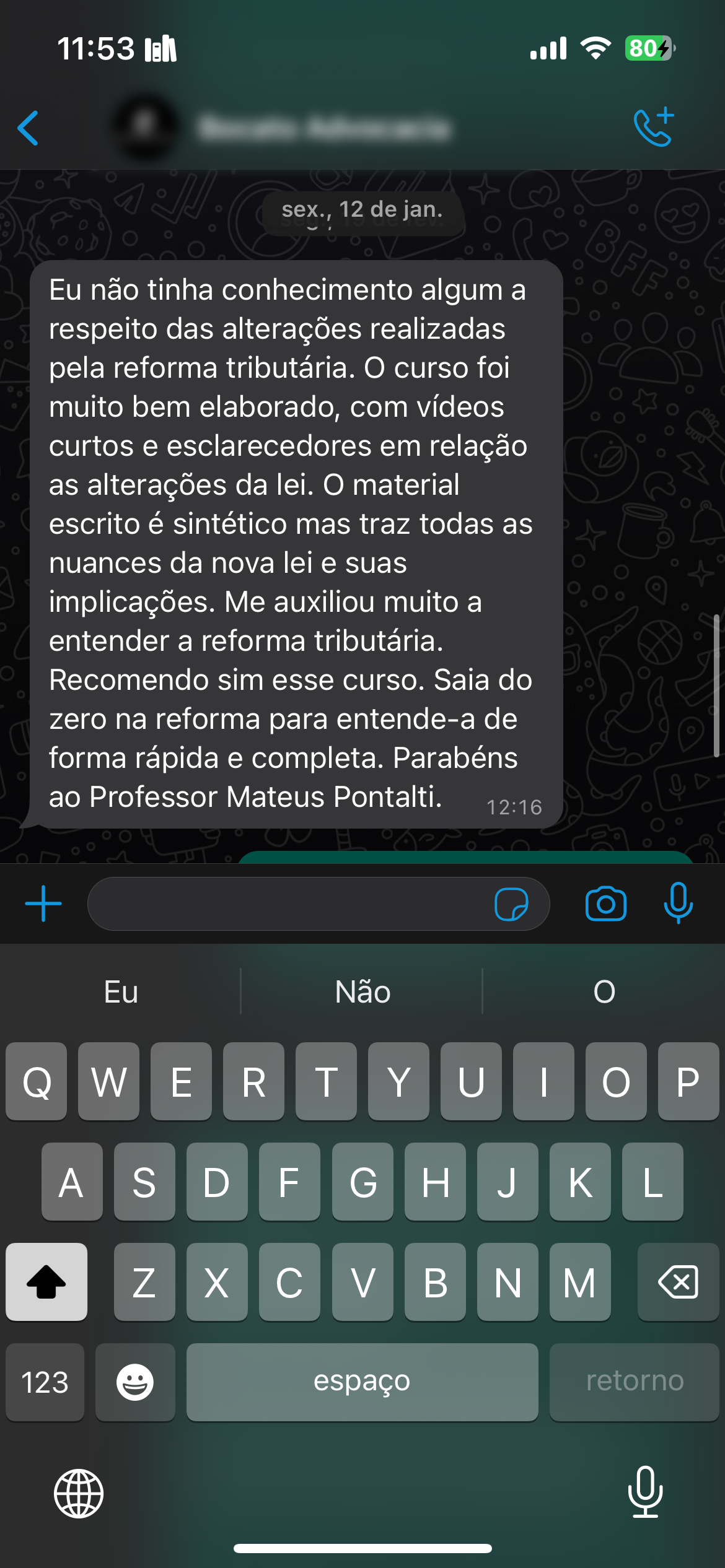Start keyboard dictation with the bottom microphone
Image resolution: width=725 pixels, height=1568 pixels.
(645, 1492)
